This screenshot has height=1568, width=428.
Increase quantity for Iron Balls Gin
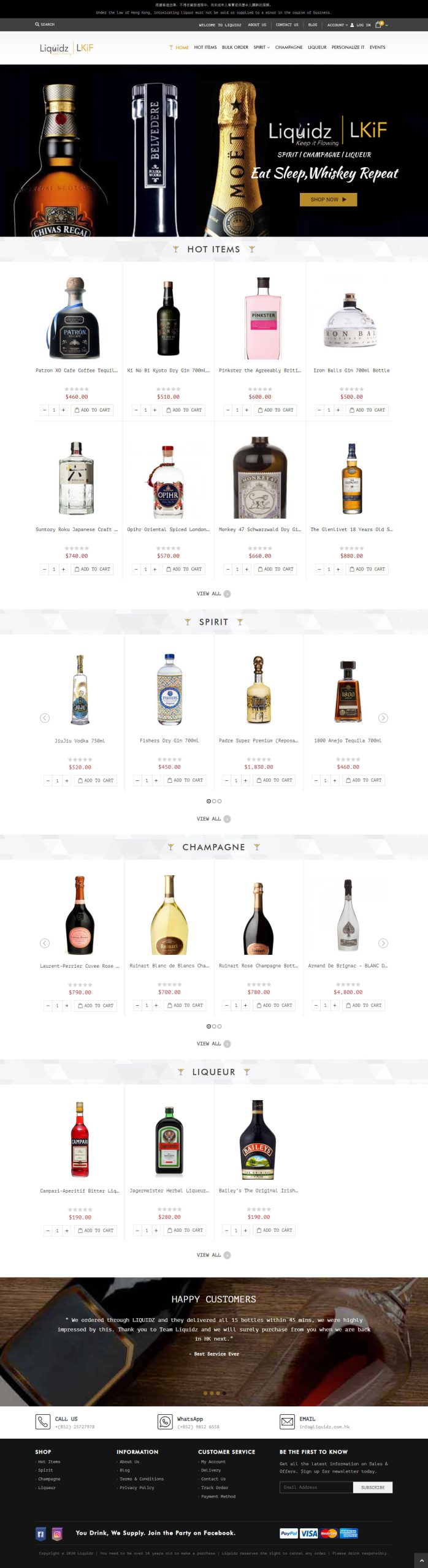click(338, 410)
